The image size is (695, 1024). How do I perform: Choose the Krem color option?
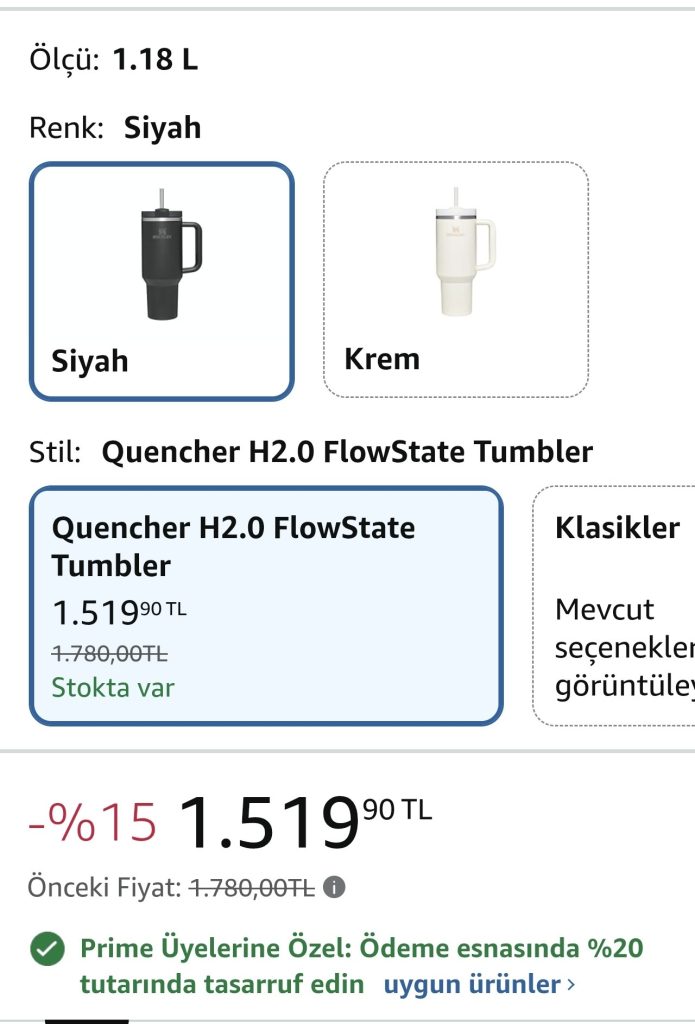[x=456, y=280]
